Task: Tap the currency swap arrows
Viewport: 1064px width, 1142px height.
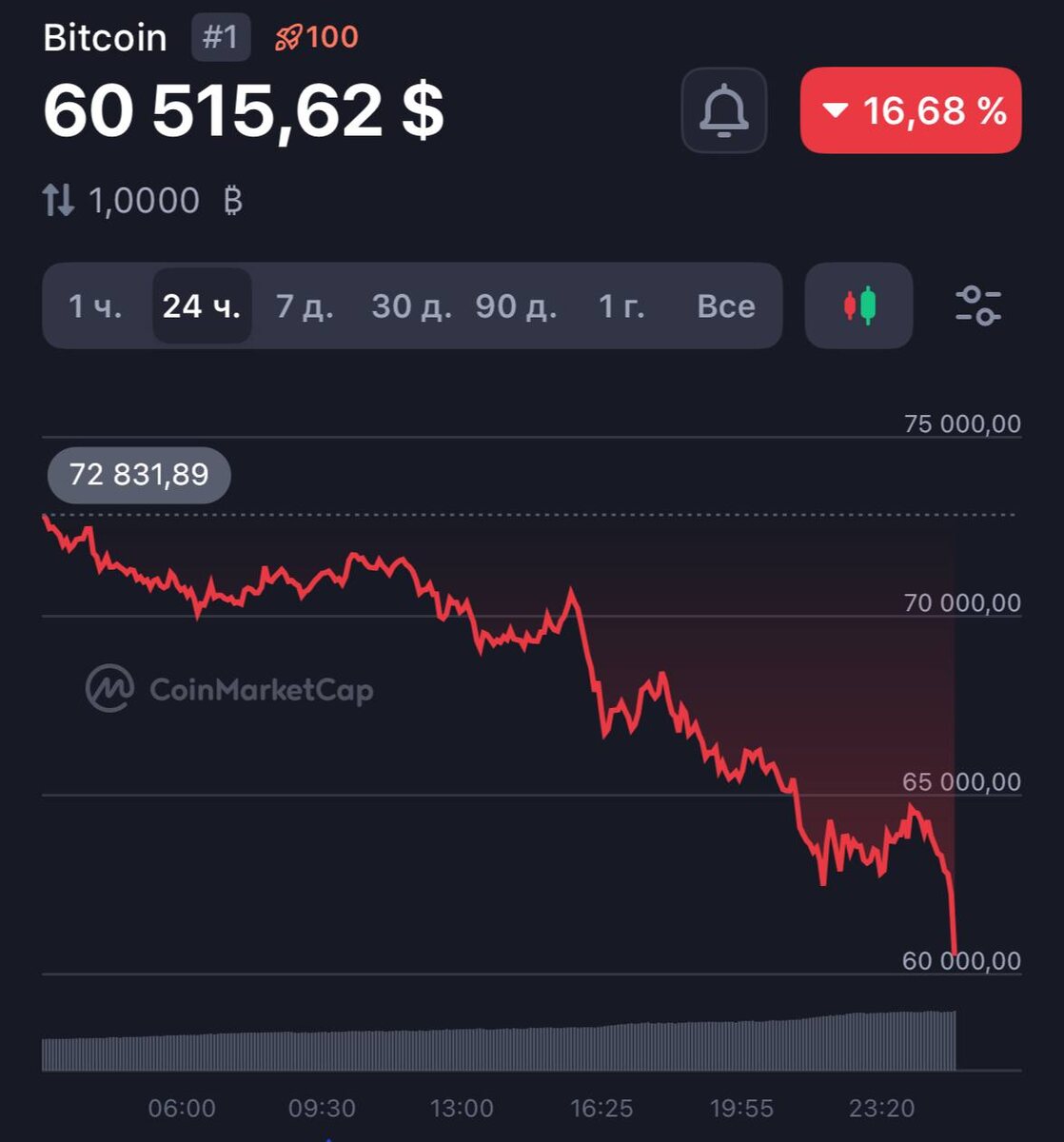Action: [x=59, y=201]
